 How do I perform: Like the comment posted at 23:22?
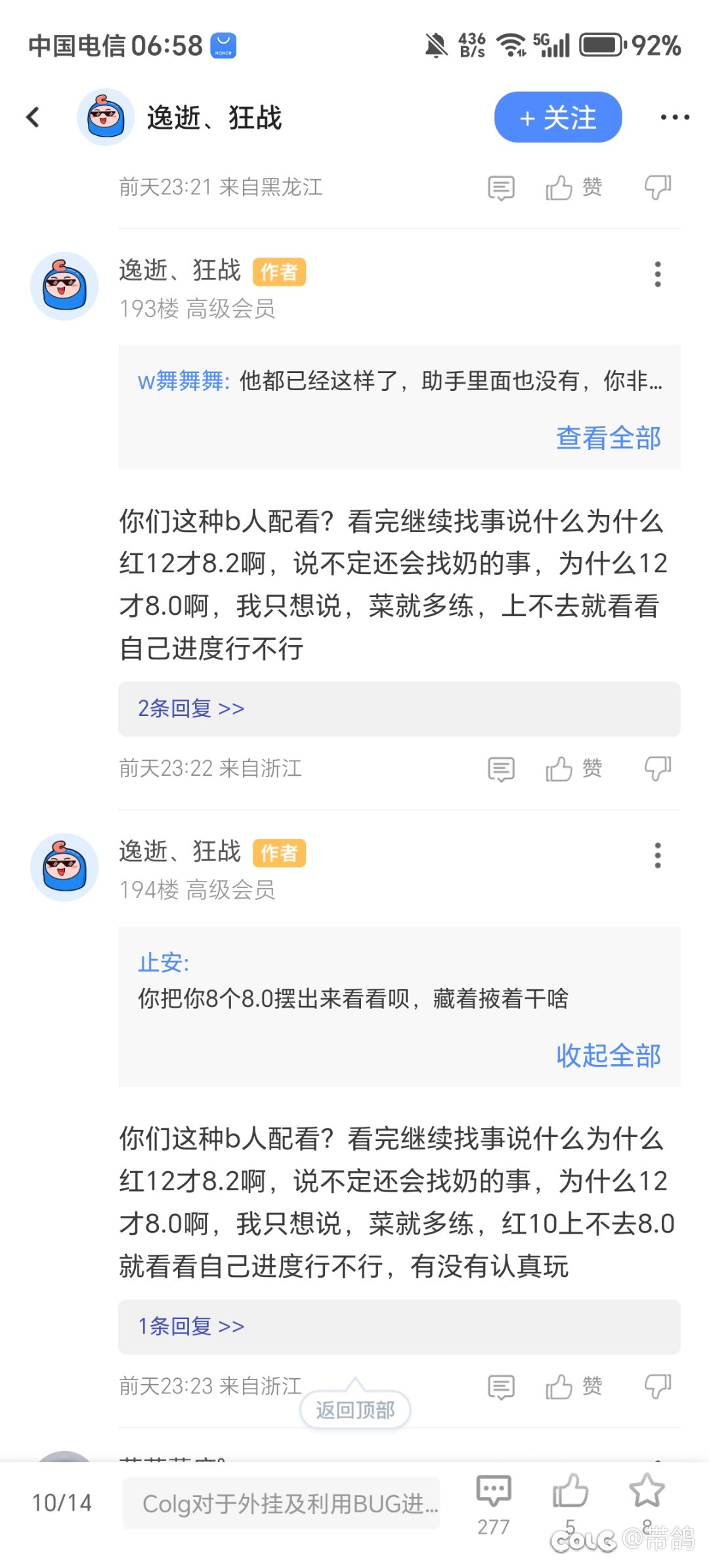pos(573,769)
